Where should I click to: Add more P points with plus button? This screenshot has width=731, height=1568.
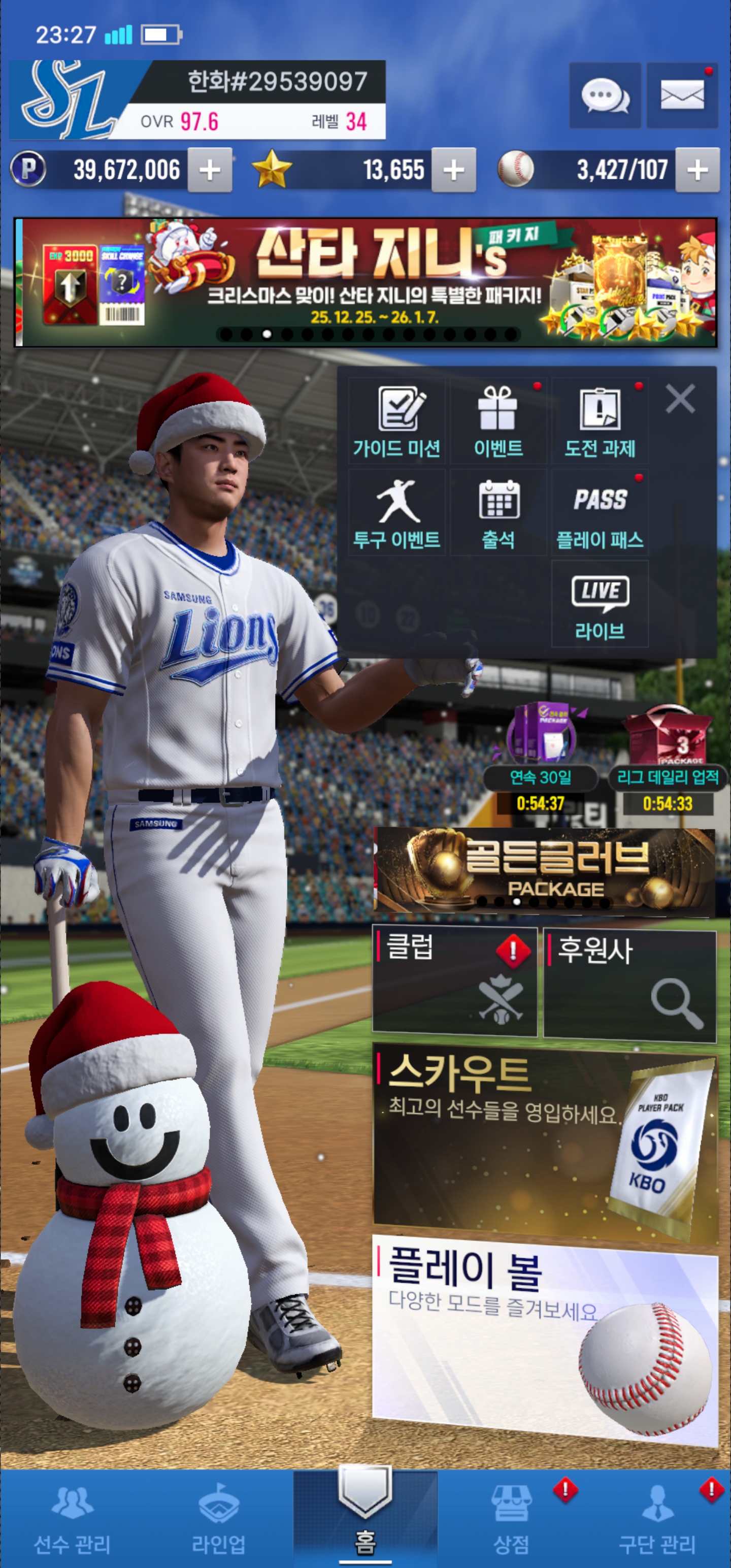(x=209, y=171)
